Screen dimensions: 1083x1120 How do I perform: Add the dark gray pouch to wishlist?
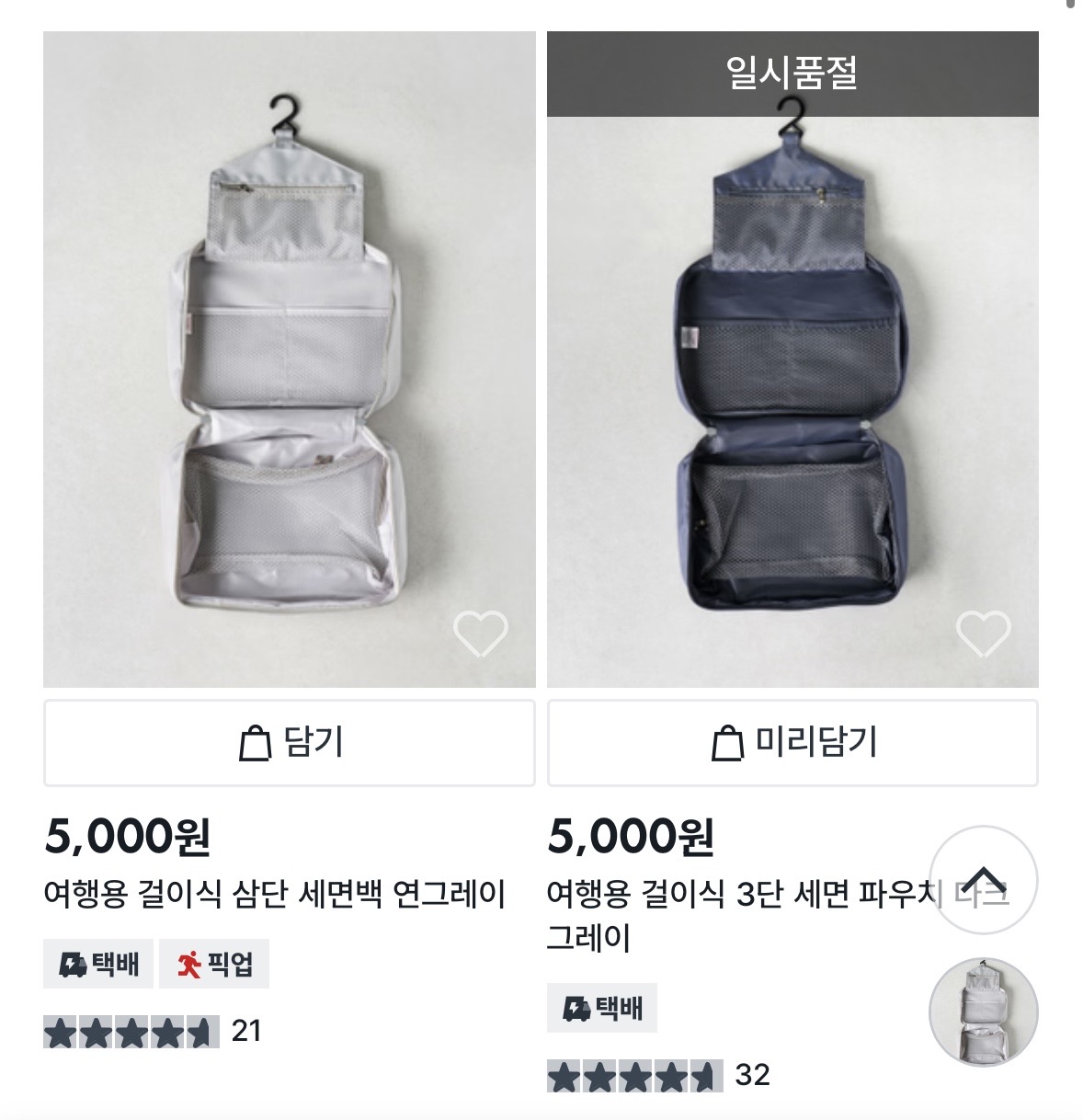coord(983,634)
